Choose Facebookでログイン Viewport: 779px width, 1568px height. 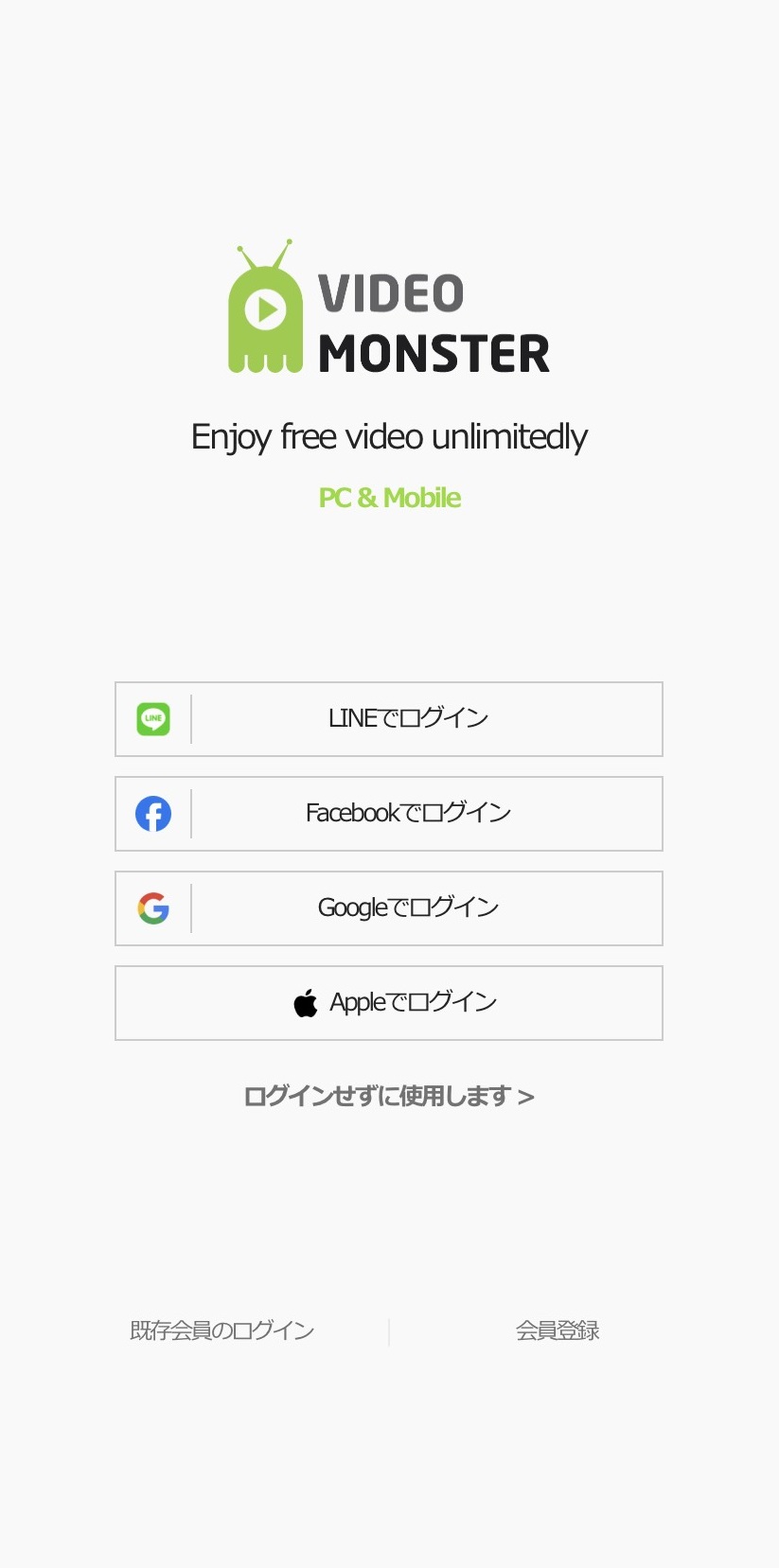click(389, 814)
